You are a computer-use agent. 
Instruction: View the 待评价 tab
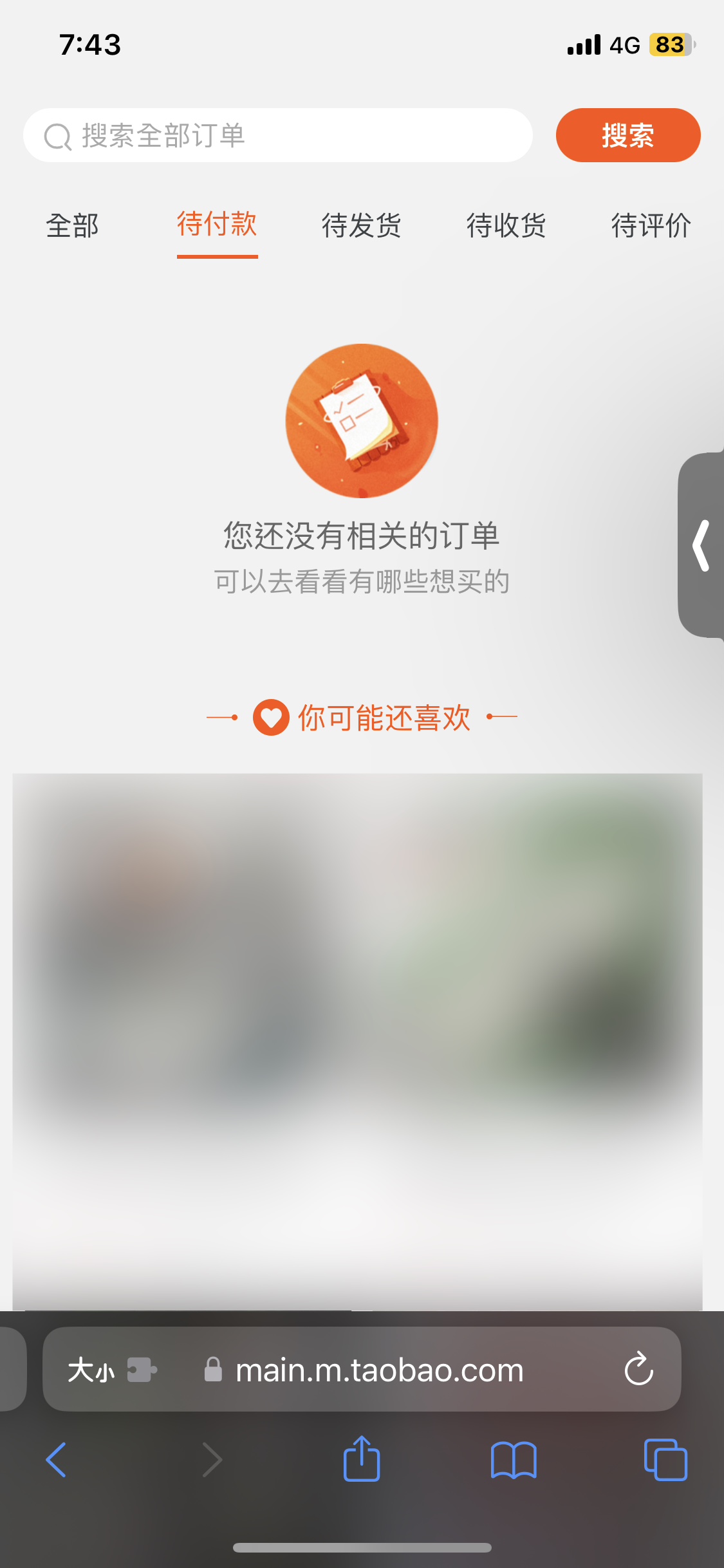pyautogui.click(x=651, y=226)
